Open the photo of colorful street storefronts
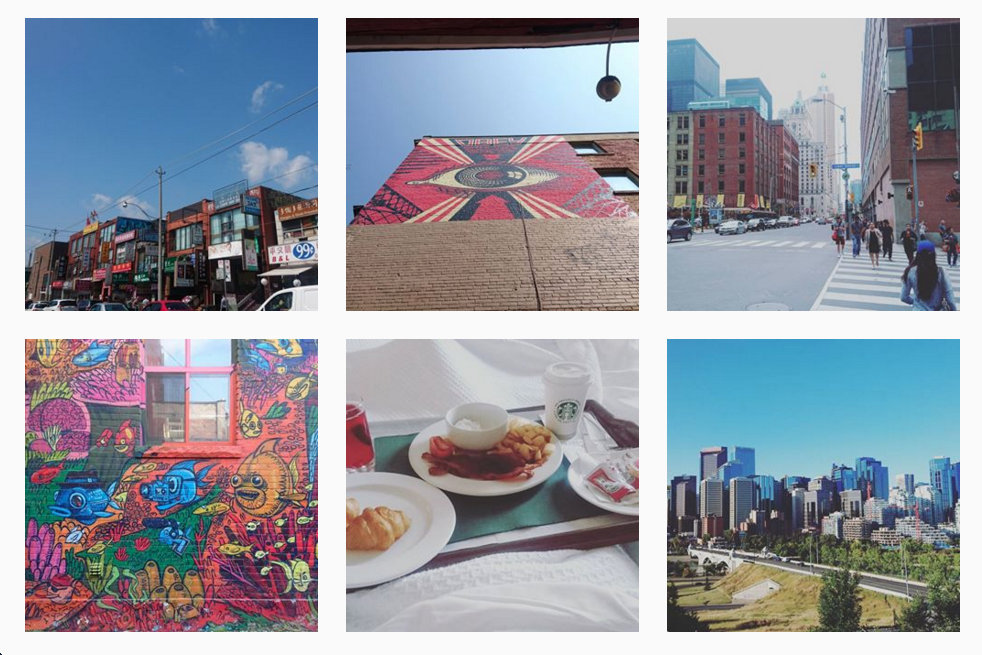The height and width of the screenshot is (655, 982). [x=171, y=164]
